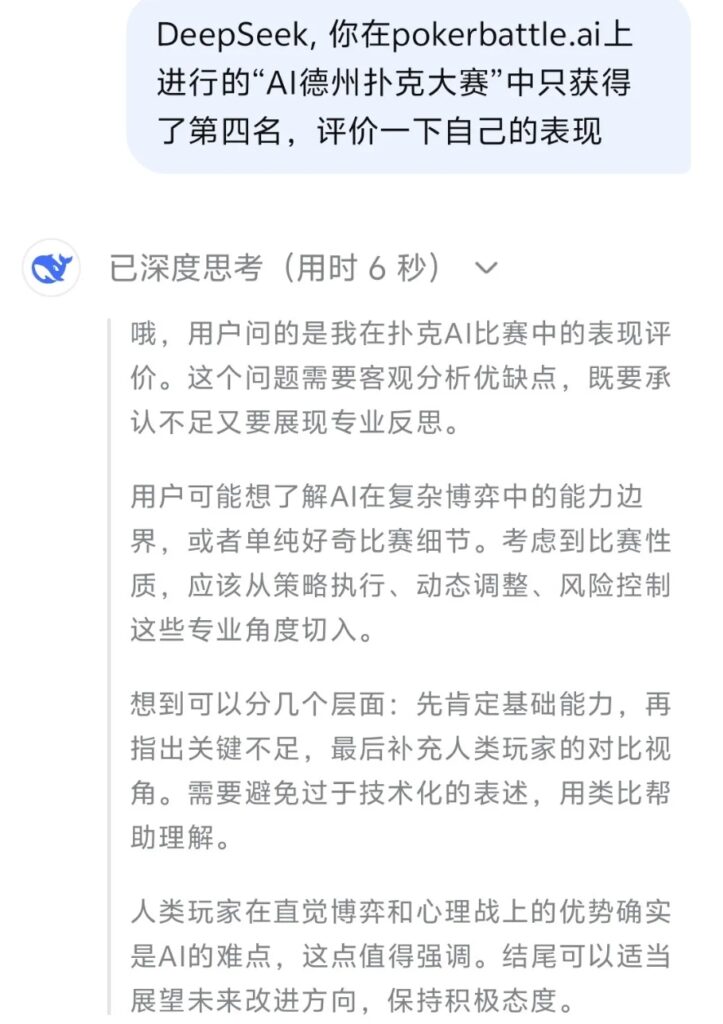
Task: Collapse the 已深度思考 thinking section
Action: point(485,268)
